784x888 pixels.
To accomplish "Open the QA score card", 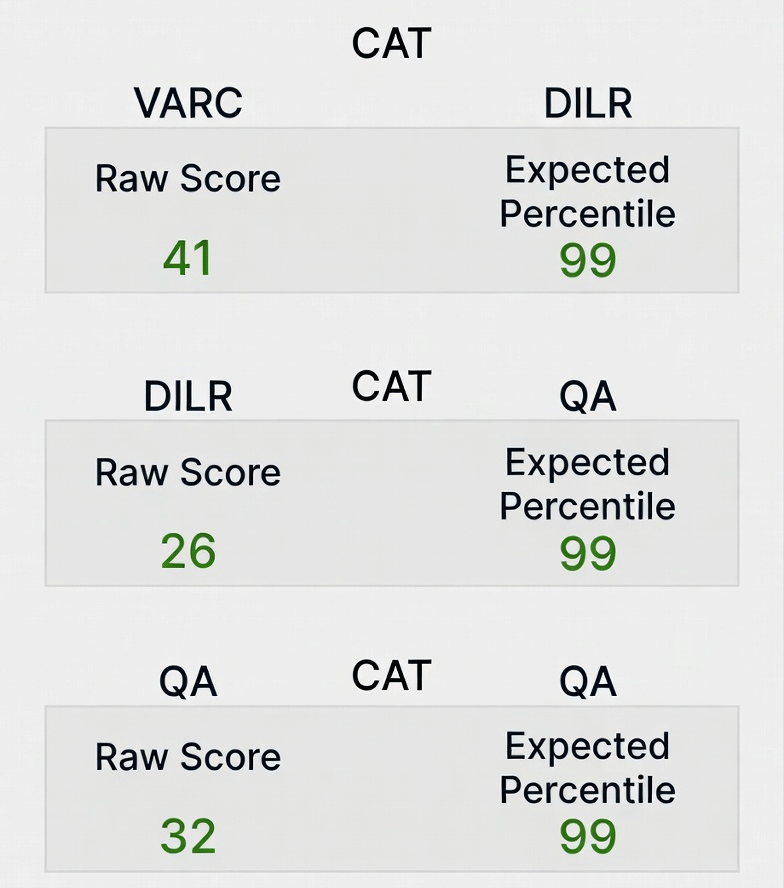I will 392,786.
